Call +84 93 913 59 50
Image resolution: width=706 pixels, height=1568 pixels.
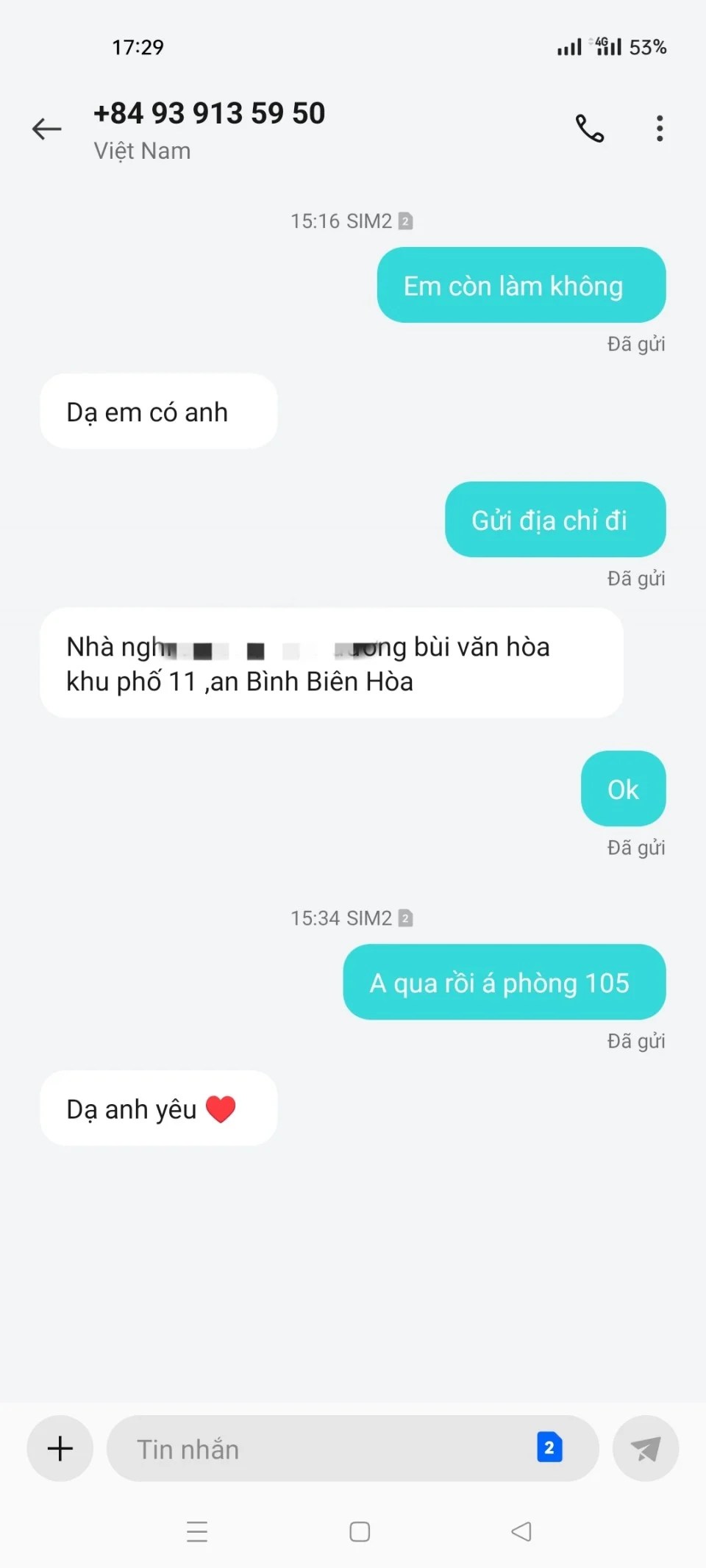point(589,129)
